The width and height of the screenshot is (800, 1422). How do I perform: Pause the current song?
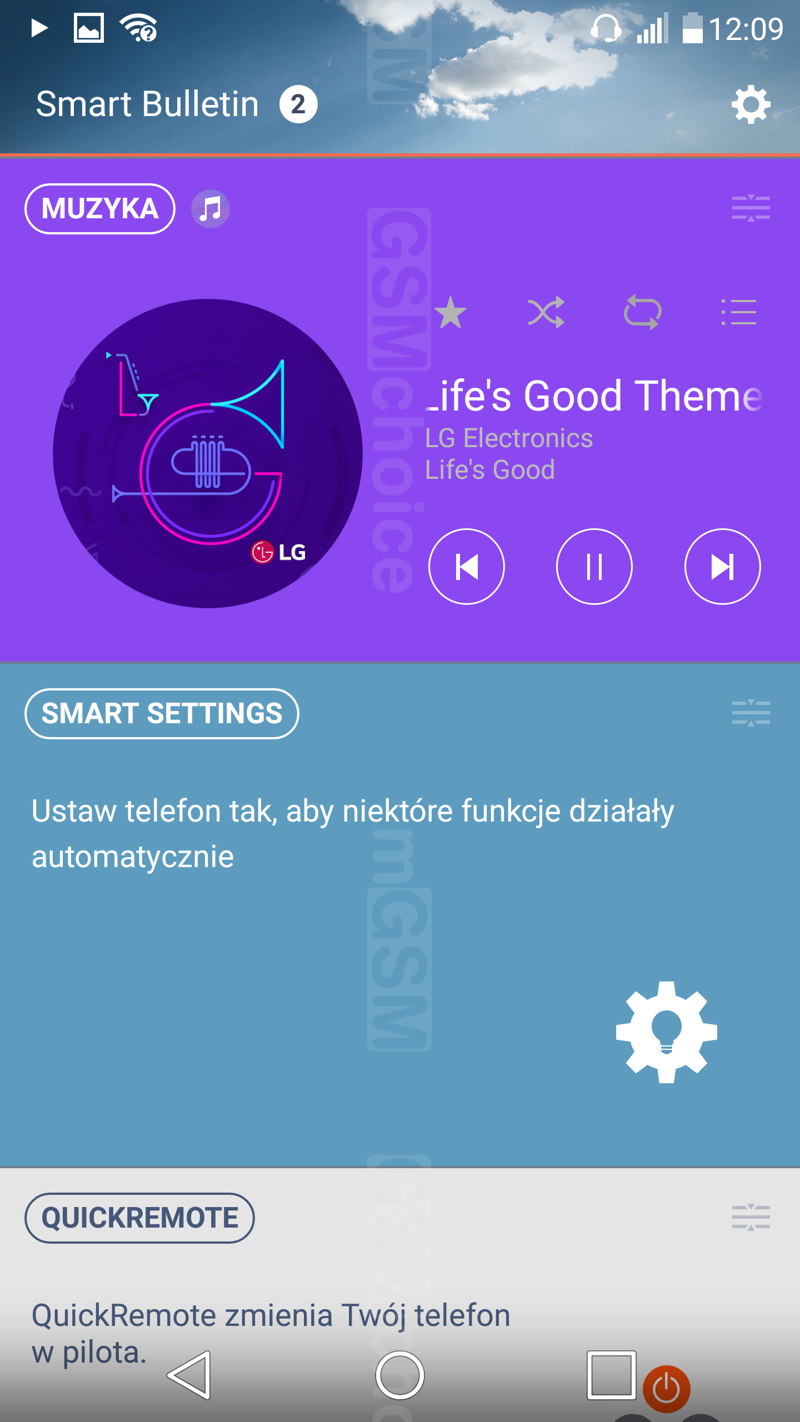594,567
